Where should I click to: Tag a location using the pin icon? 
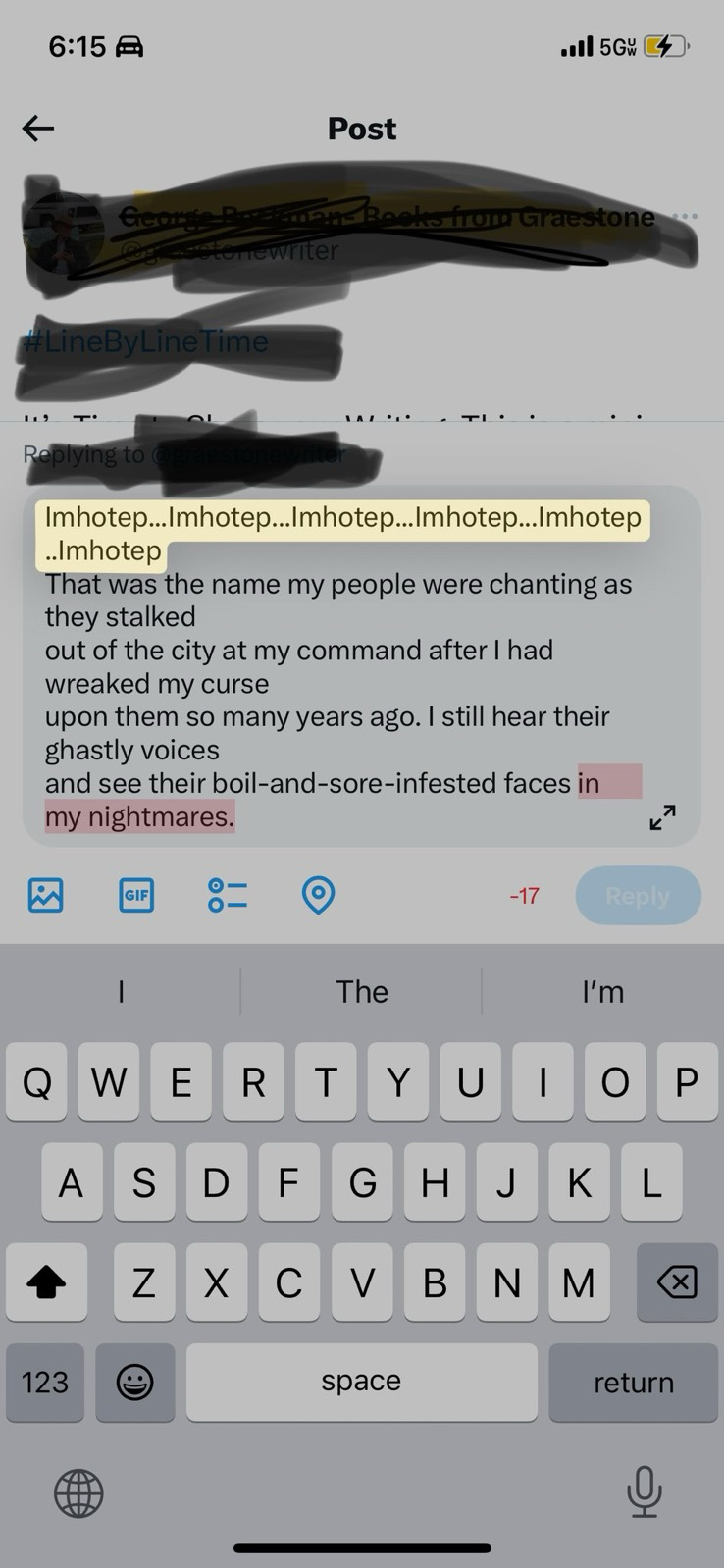pyautogui.click(x=318, y=895)
